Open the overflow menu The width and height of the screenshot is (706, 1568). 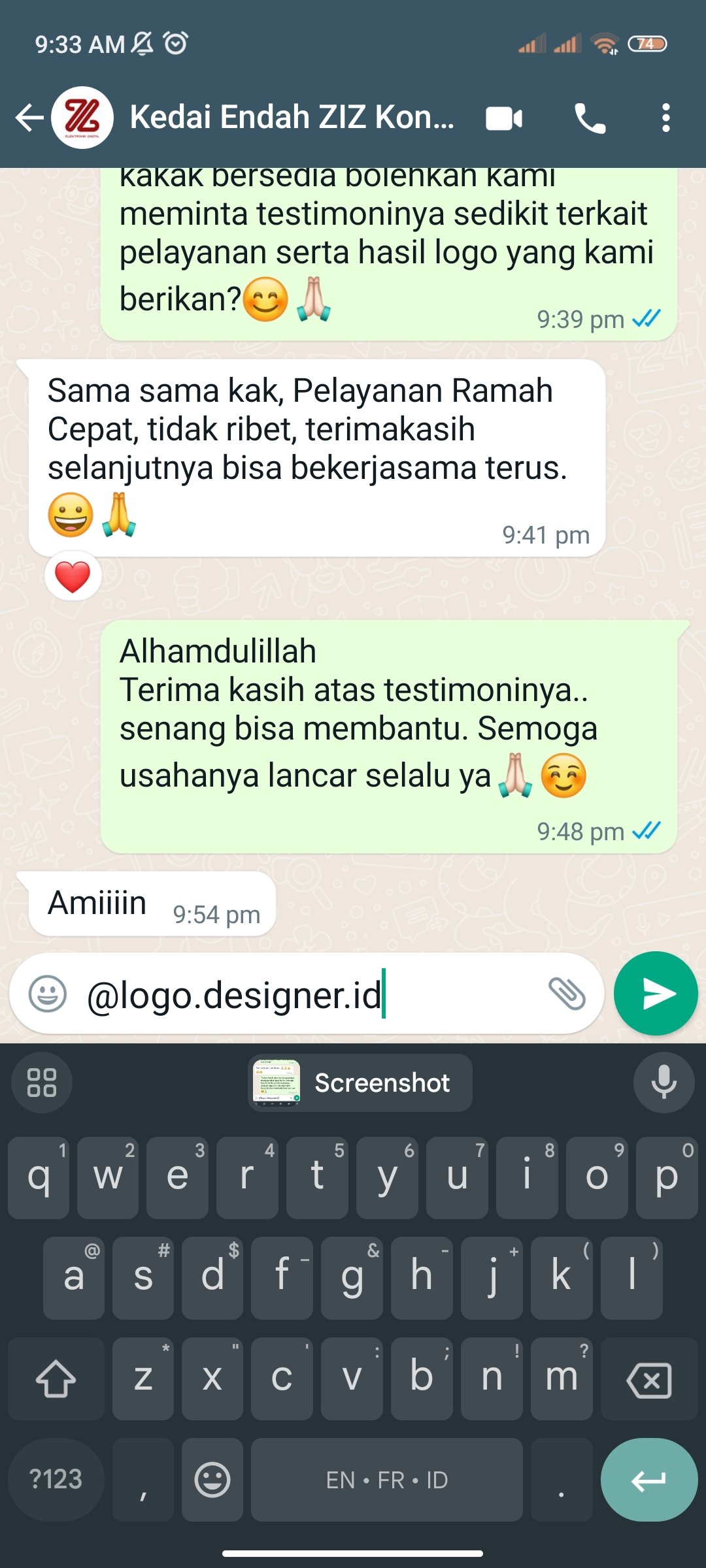(665, 118)
